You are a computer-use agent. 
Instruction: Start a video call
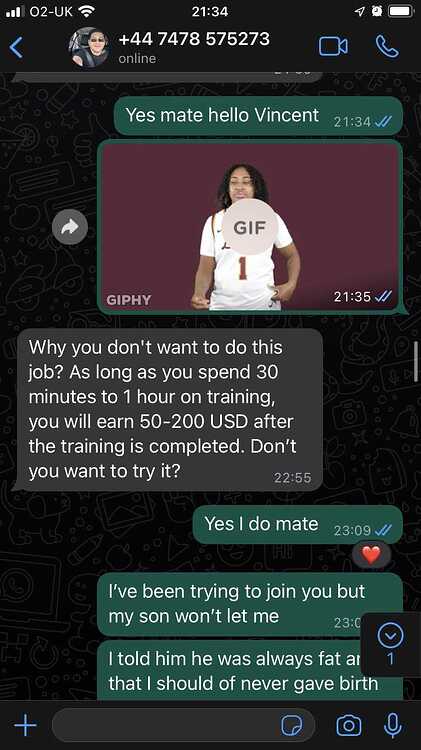pyautogui.click(x=333, y=46)
